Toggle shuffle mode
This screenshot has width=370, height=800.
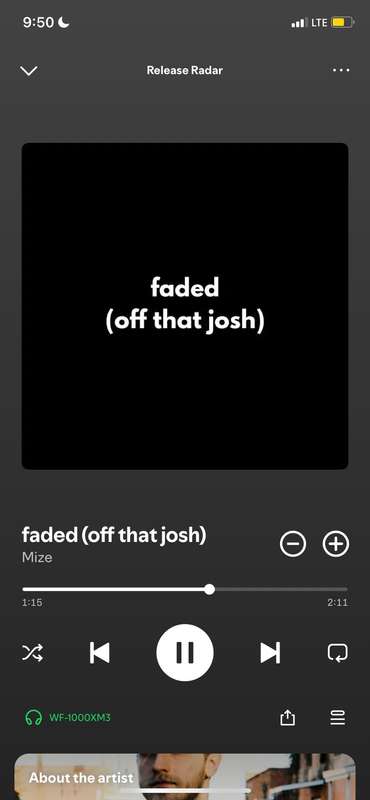(x=33, y=653)
